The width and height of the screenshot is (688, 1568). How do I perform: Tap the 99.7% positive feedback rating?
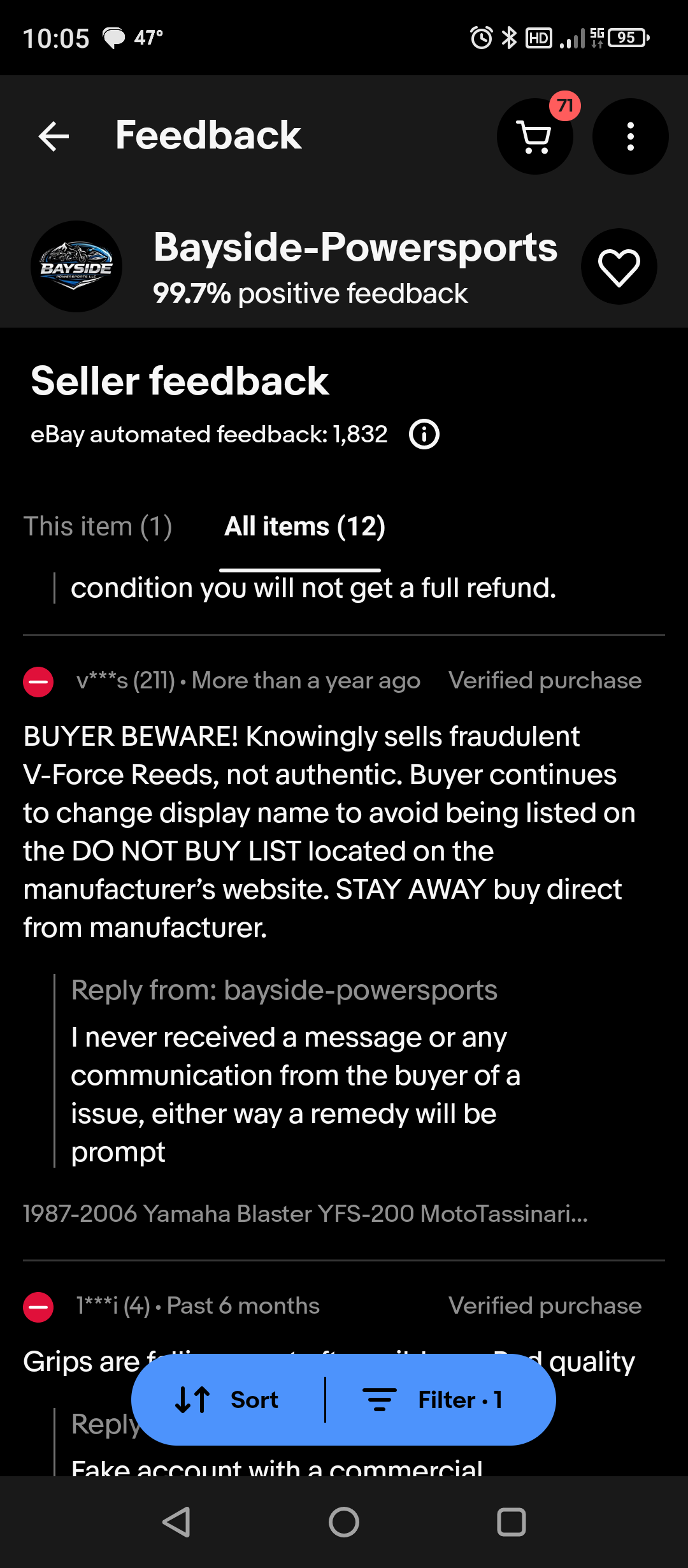310,293
